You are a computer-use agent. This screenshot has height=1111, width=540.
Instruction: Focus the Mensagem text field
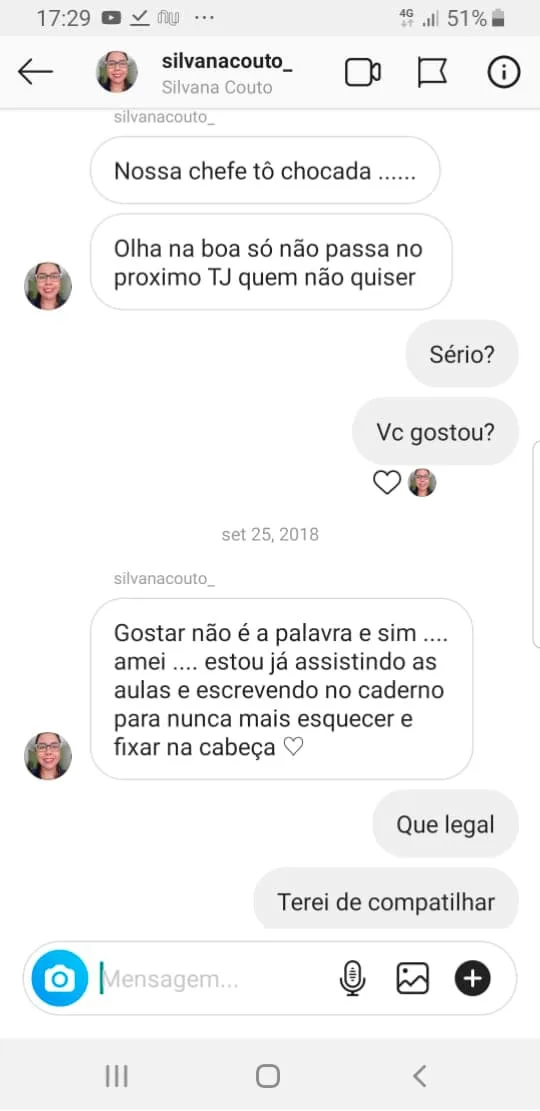[x=213, y=979]
